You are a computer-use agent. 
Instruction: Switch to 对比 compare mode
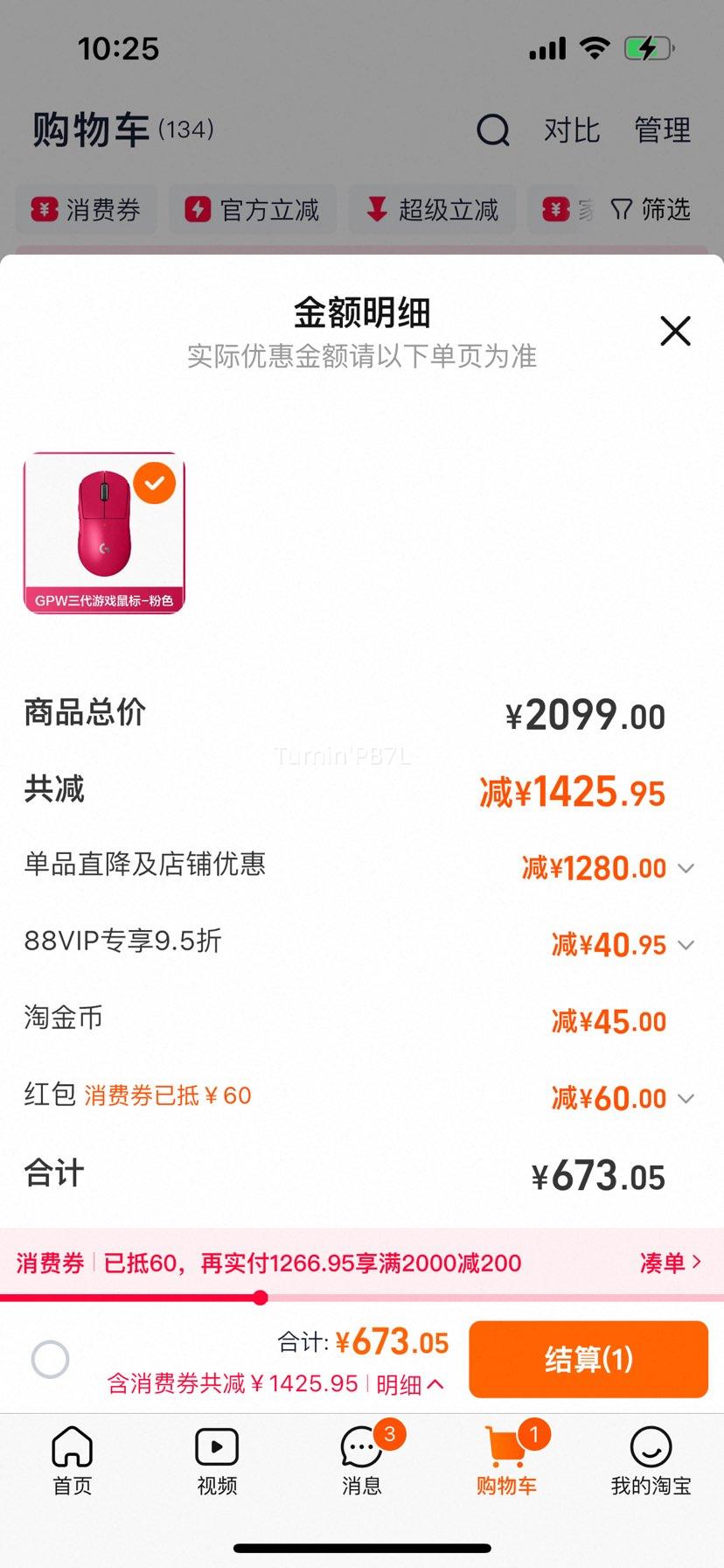(571, 129)
